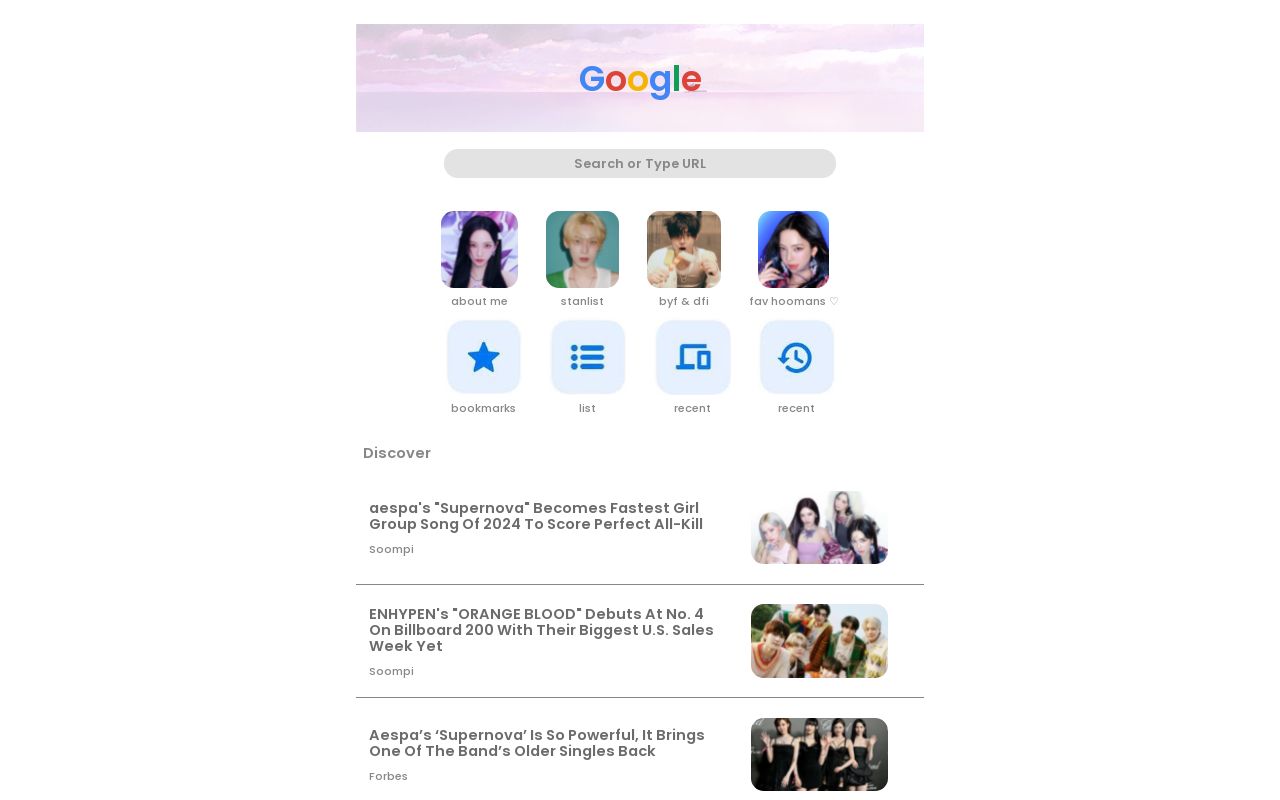Open the fav hoomans shortcut
The height and width of the screenshot is (800, 1280).
tap(793, 250)
